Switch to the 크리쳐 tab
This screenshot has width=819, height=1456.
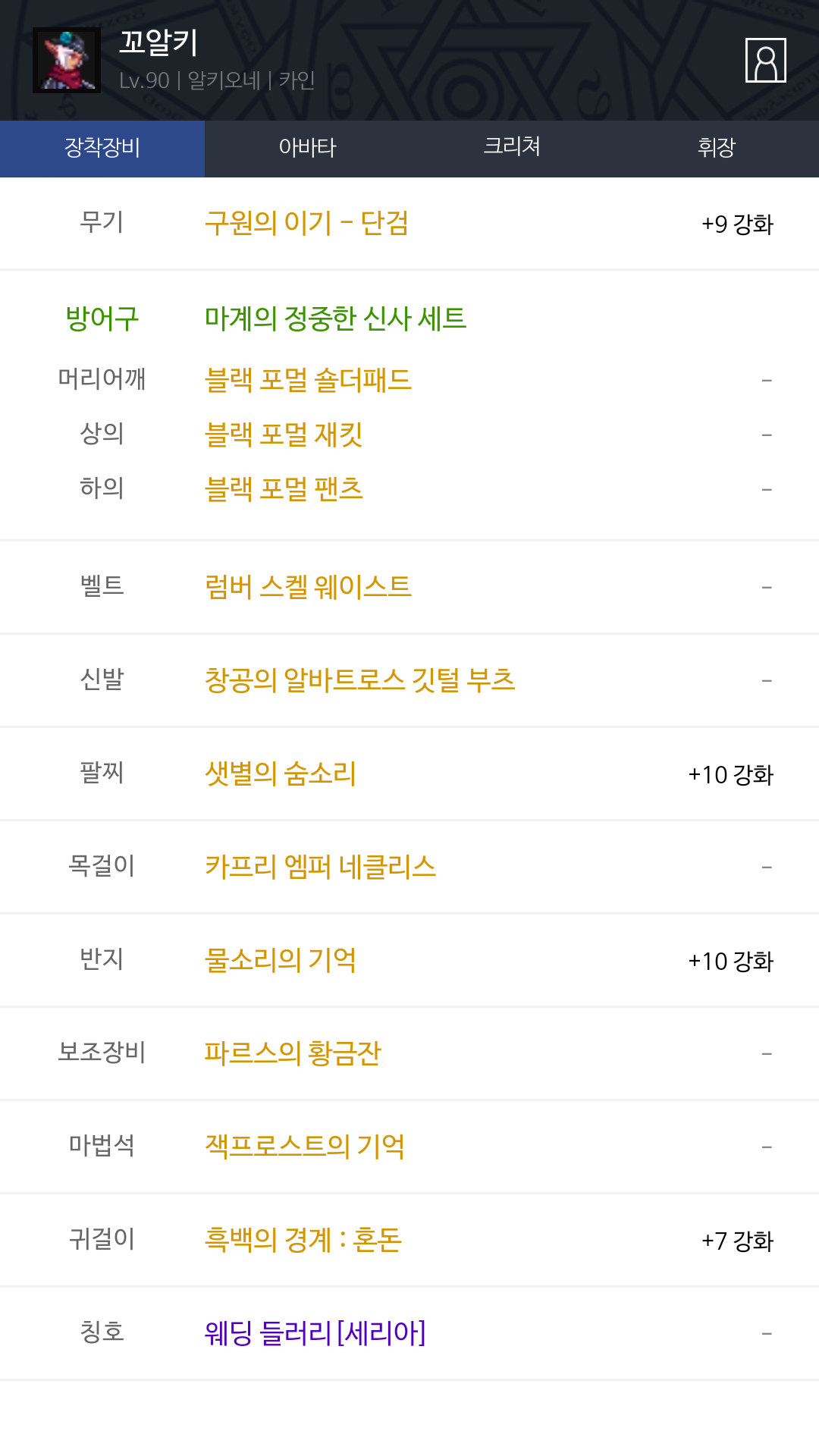click(x=512, y=149)
